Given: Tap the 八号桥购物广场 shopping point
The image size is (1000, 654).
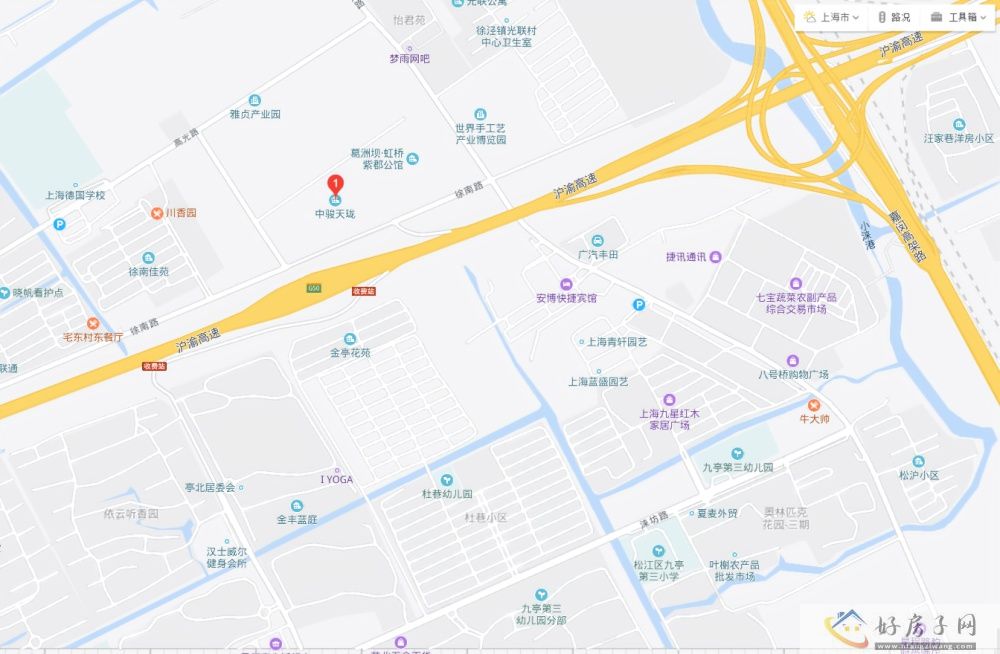Looking at the screenshot, I should click(x=793, y=361).
